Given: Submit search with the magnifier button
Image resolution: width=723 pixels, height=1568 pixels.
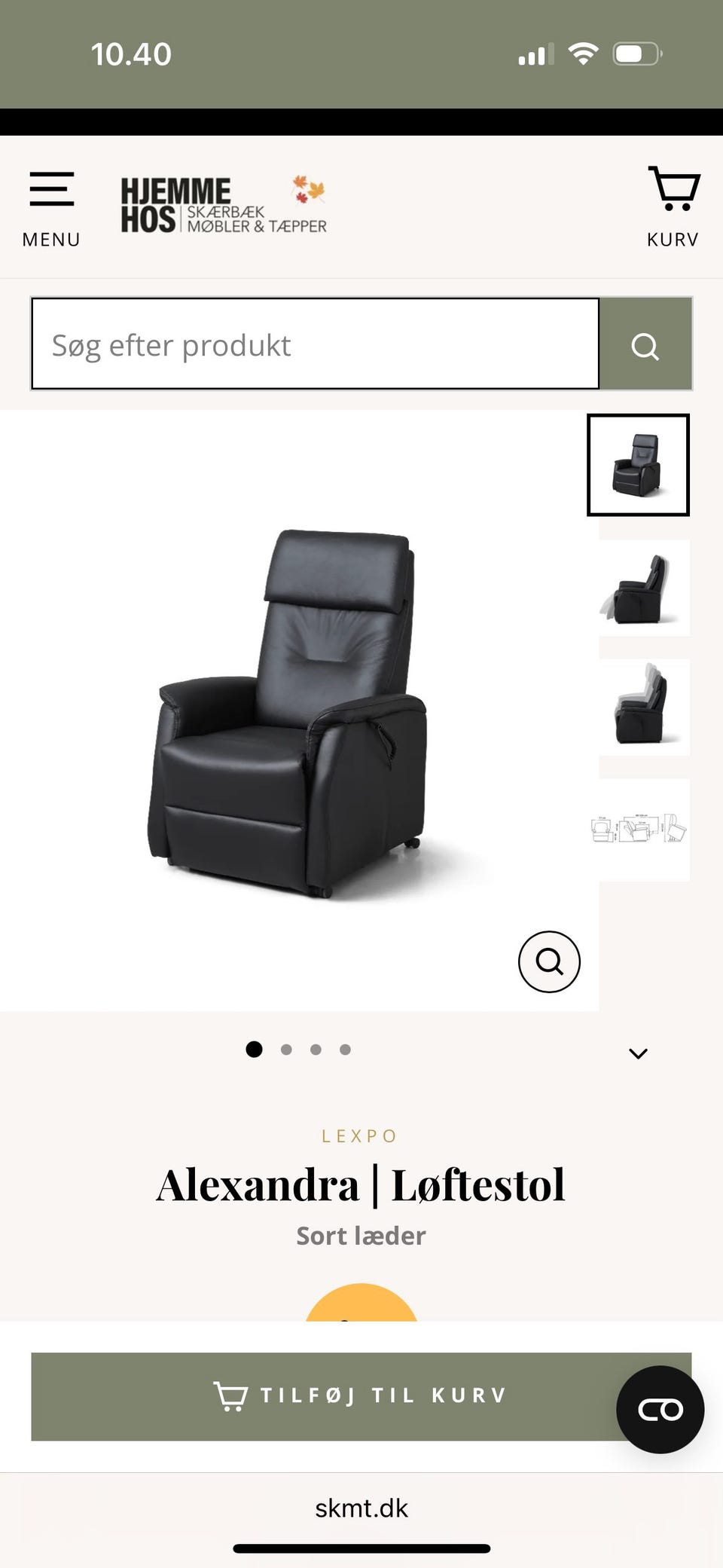Looking at the screenshot, I should [645, 344].
